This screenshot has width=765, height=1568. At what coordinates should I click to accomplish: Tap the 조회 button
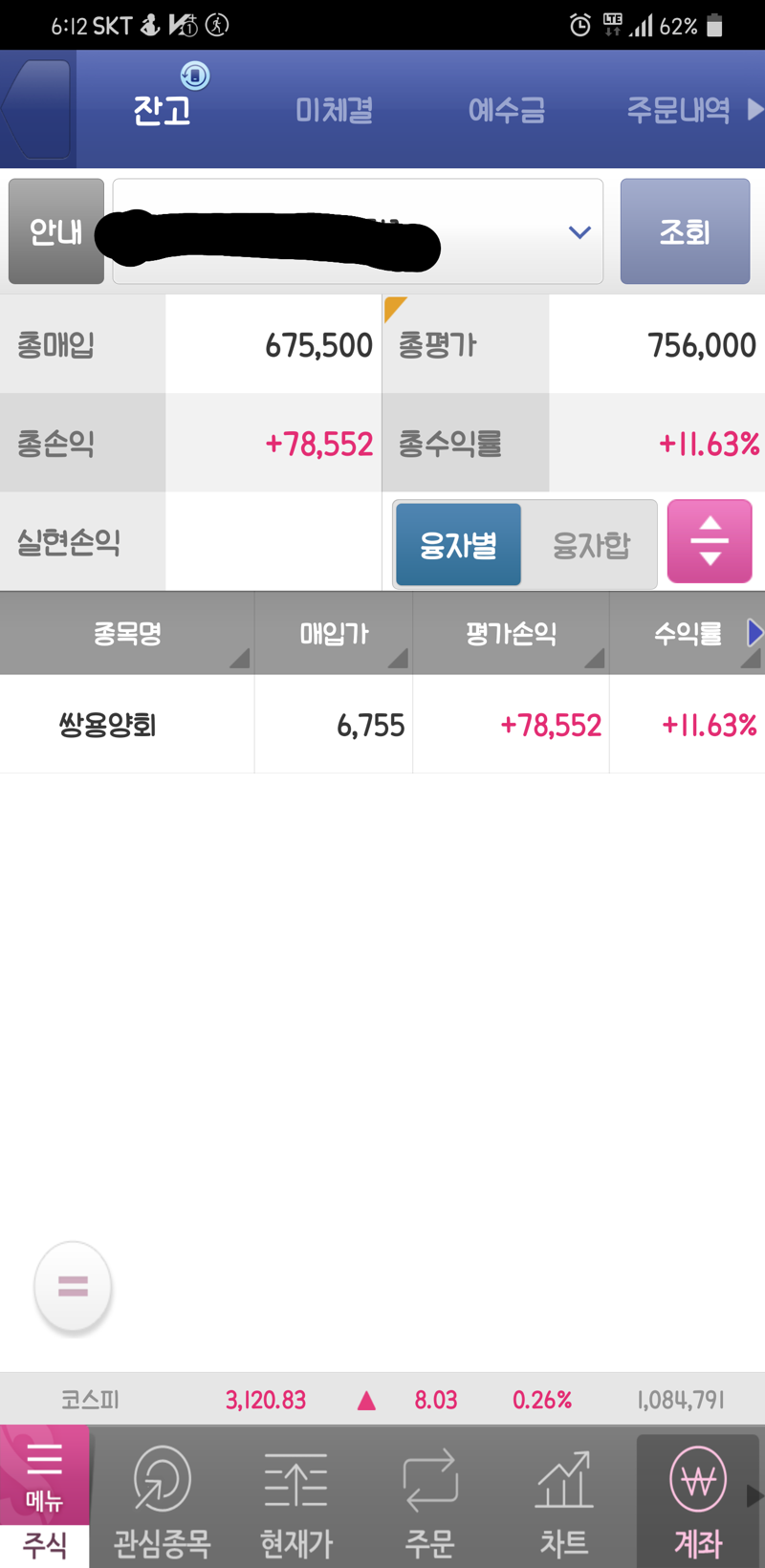click(685, 231)
